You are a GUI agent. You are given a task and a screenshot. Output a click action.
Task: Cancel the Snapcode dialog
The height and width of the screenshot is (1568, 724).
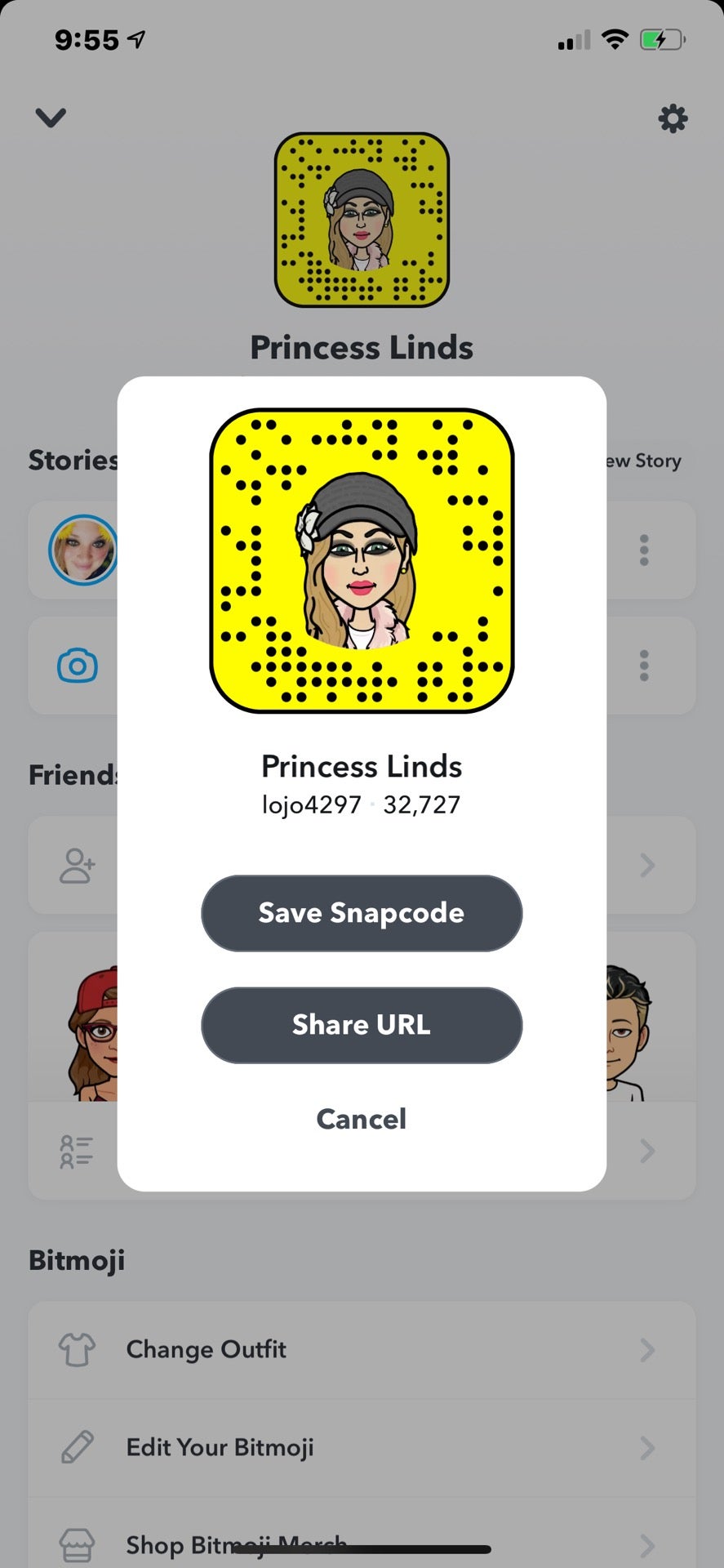pyautogui.click(x=362, y=1119)
